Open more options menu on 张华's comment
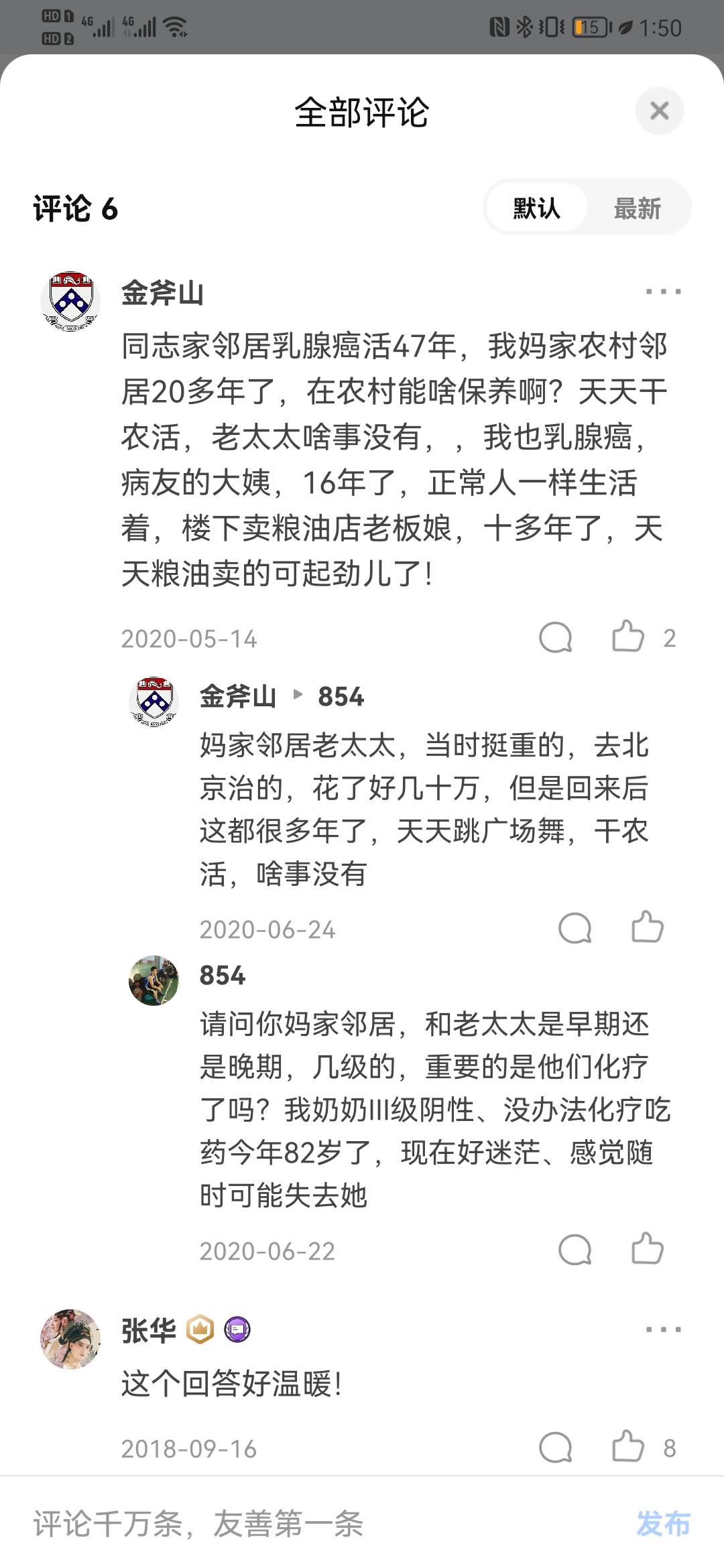The height and width of the screenshot is (1568, 724). (664, 1331)
